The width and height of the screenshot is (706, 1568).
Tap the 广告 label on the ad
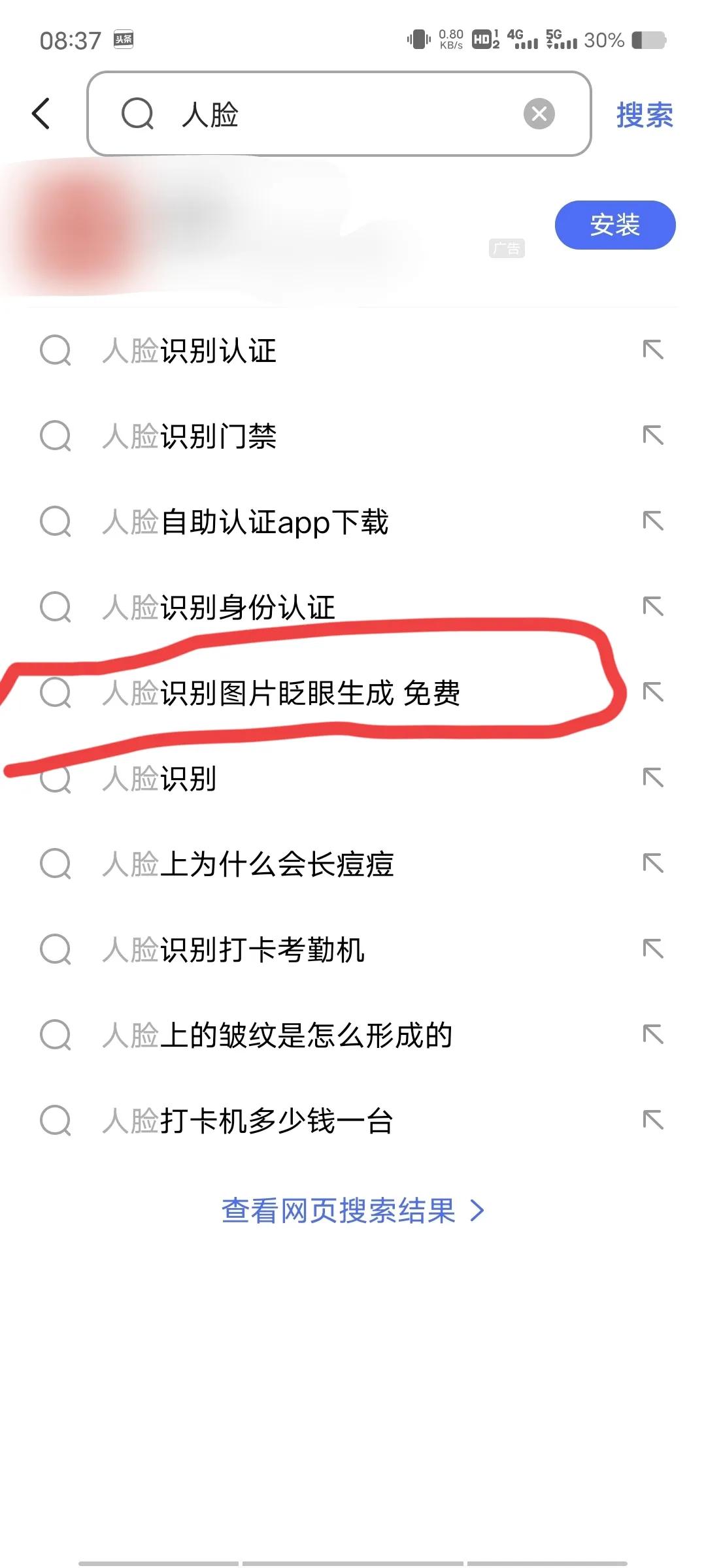tap(508, 249)
